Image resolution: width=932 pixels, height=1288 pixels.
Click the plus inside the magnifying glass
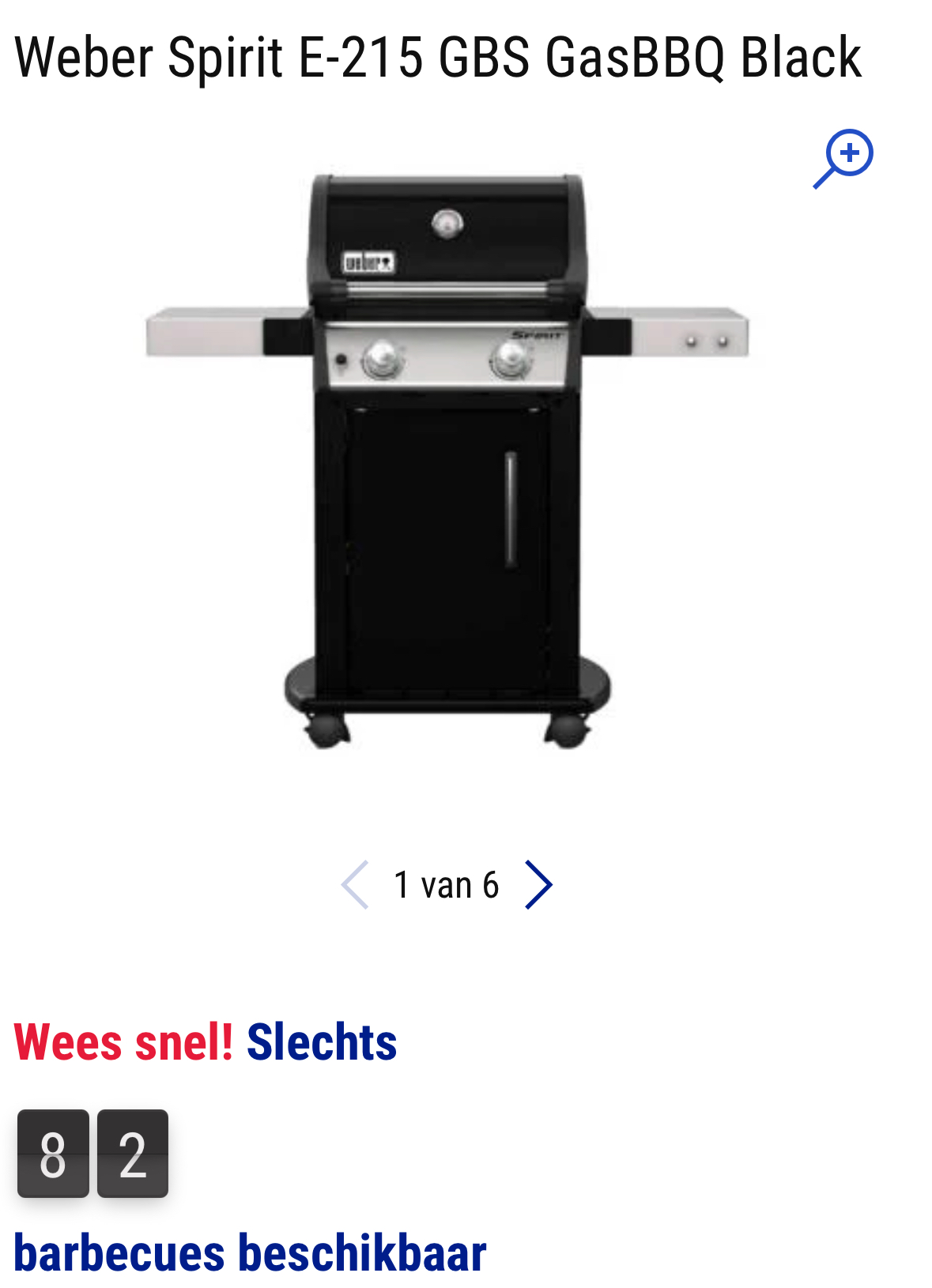tap(851, 154)
